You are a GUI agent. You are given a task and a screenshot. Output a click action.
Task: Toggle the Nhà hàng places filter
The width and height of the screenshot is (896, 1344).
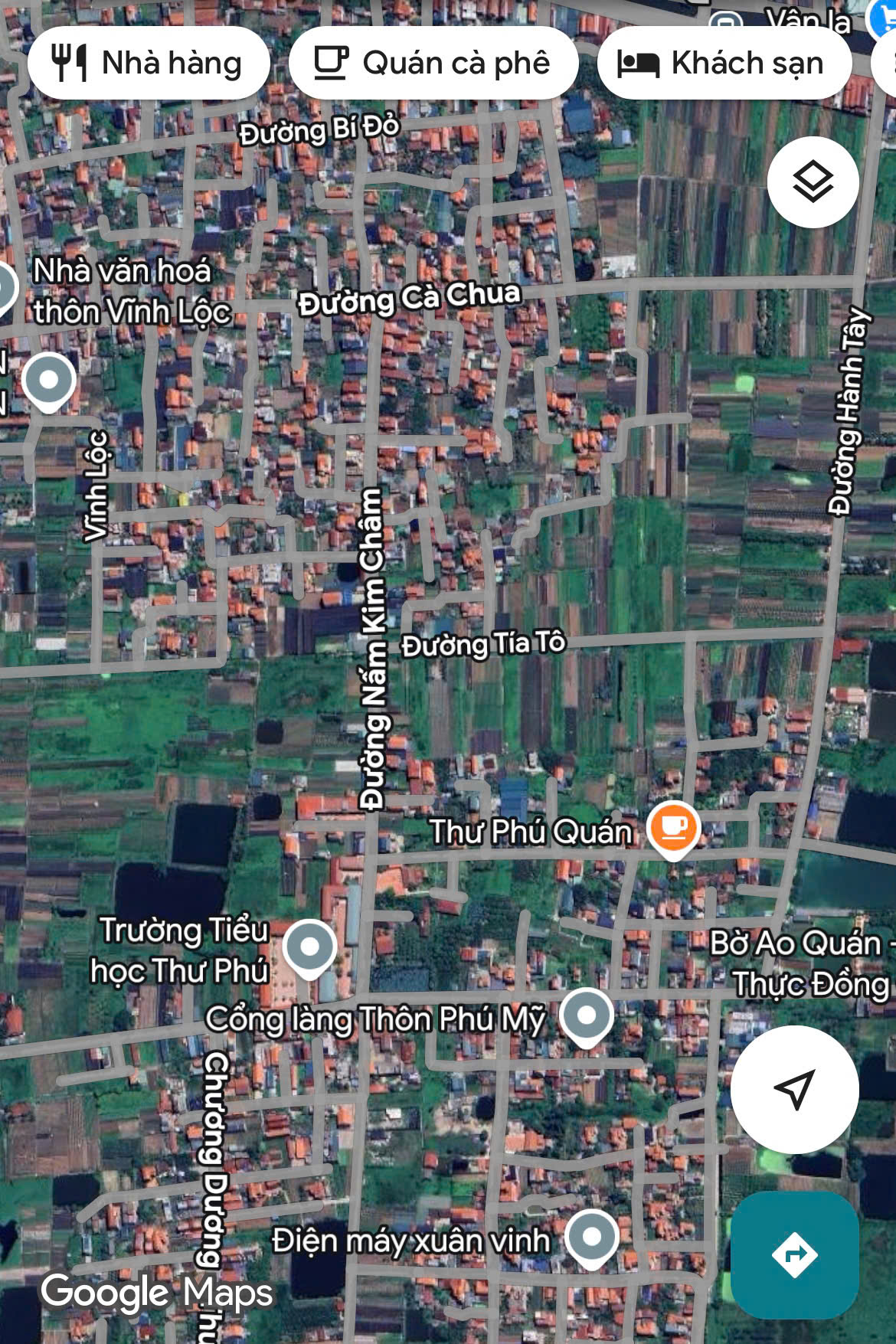coord(149,63)
